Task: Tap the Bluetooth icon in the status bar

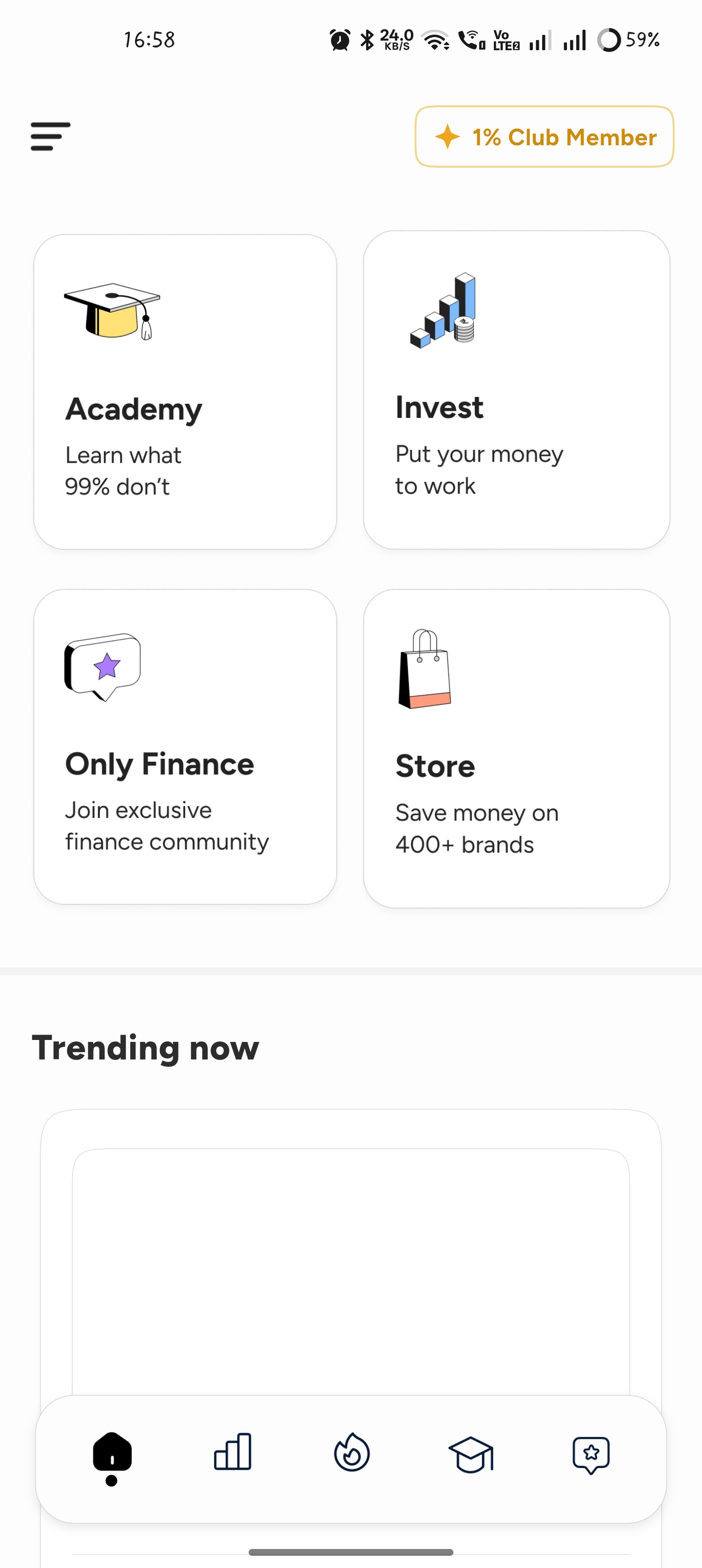Action: point(367,39)
